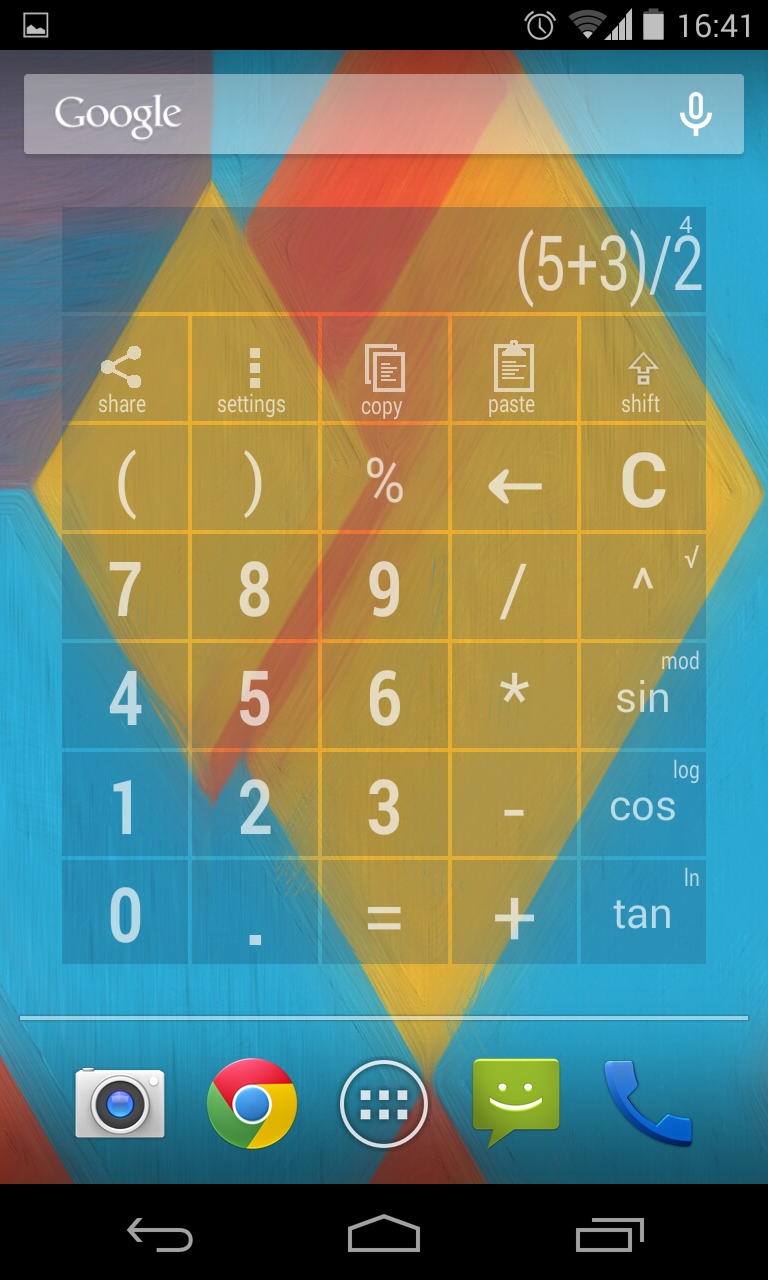Launch the Camera app
Screen dimensions: 768x1280
[x=120, y=1103]
